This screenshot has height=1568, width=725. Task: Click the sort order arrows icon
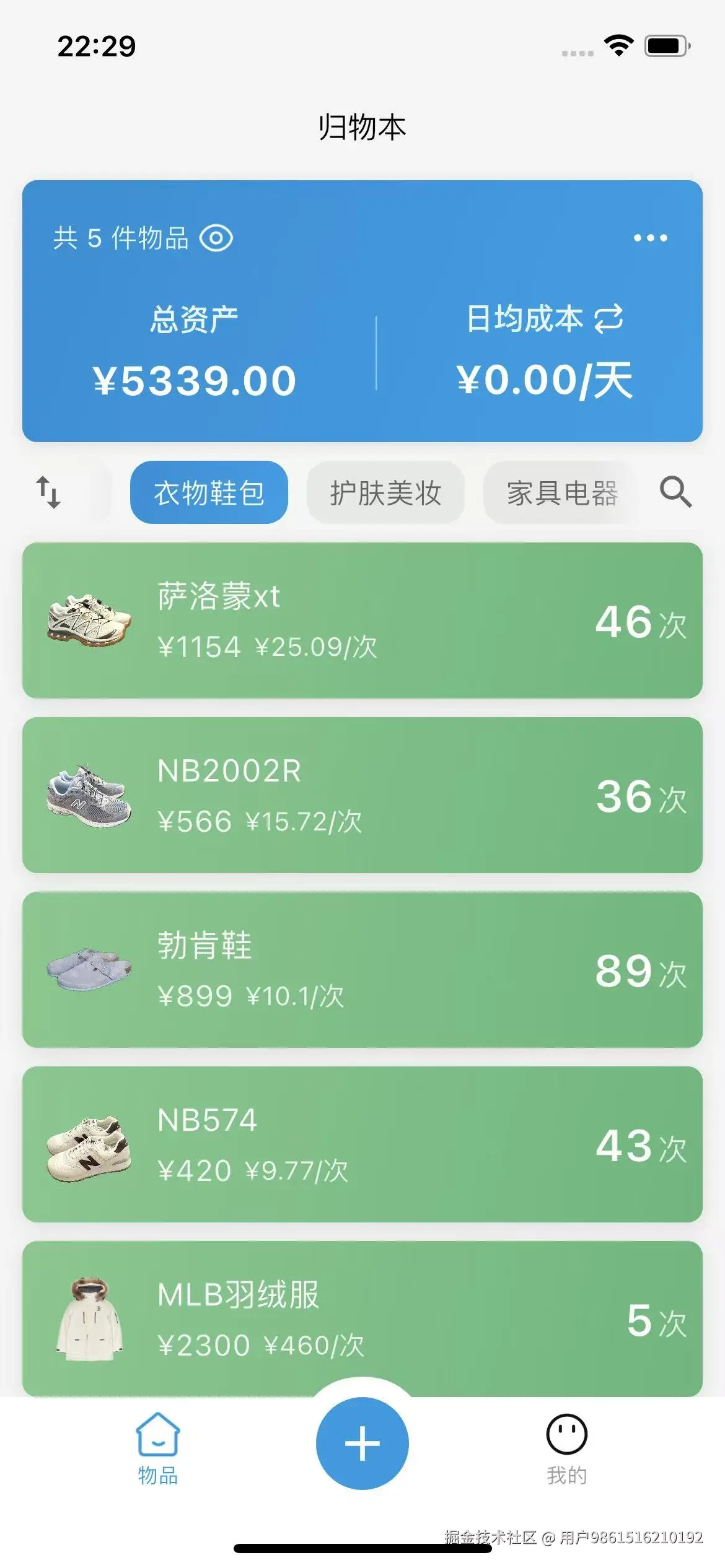[48, 493]
